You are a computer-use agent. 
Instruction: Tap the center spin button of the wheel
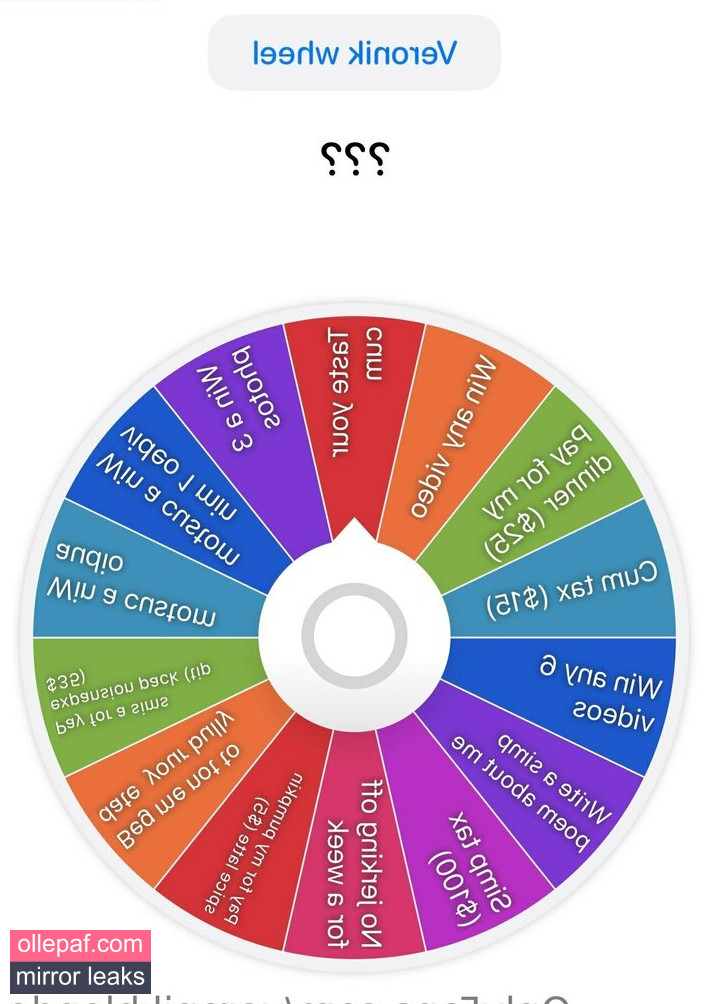tap(354, 636)
